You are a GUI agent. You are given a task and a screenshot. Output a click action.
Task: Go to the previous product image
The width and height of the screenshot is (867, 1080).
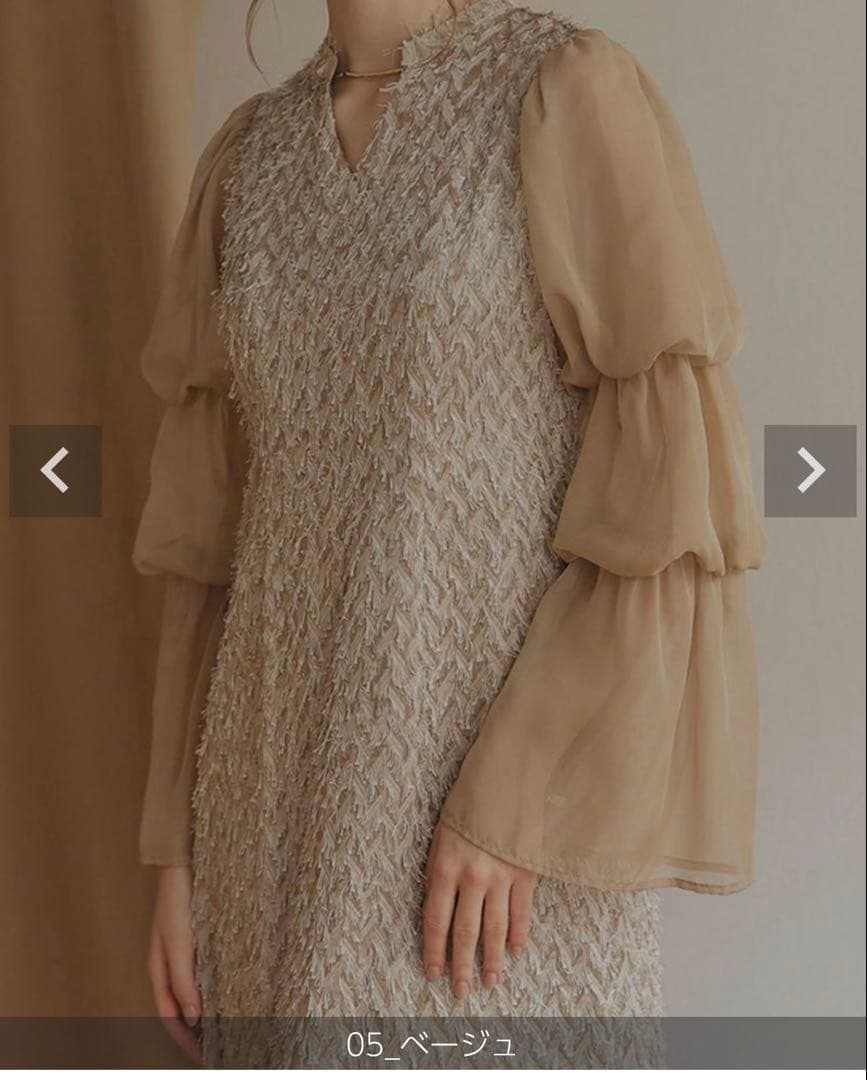[x=55, y=471]
